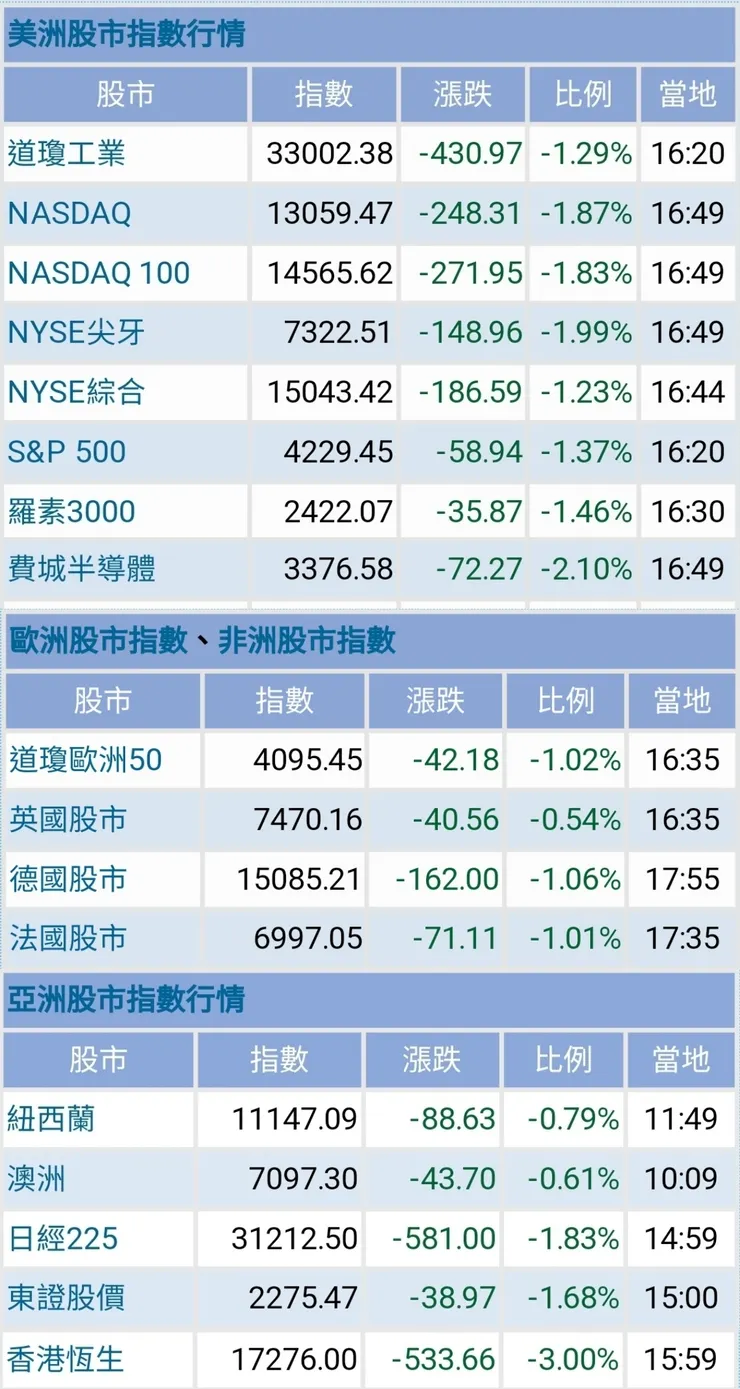The height and width of the screenshot is (1389, 740).
Task: Open the 日經225 index
Action: (62, 1238)
